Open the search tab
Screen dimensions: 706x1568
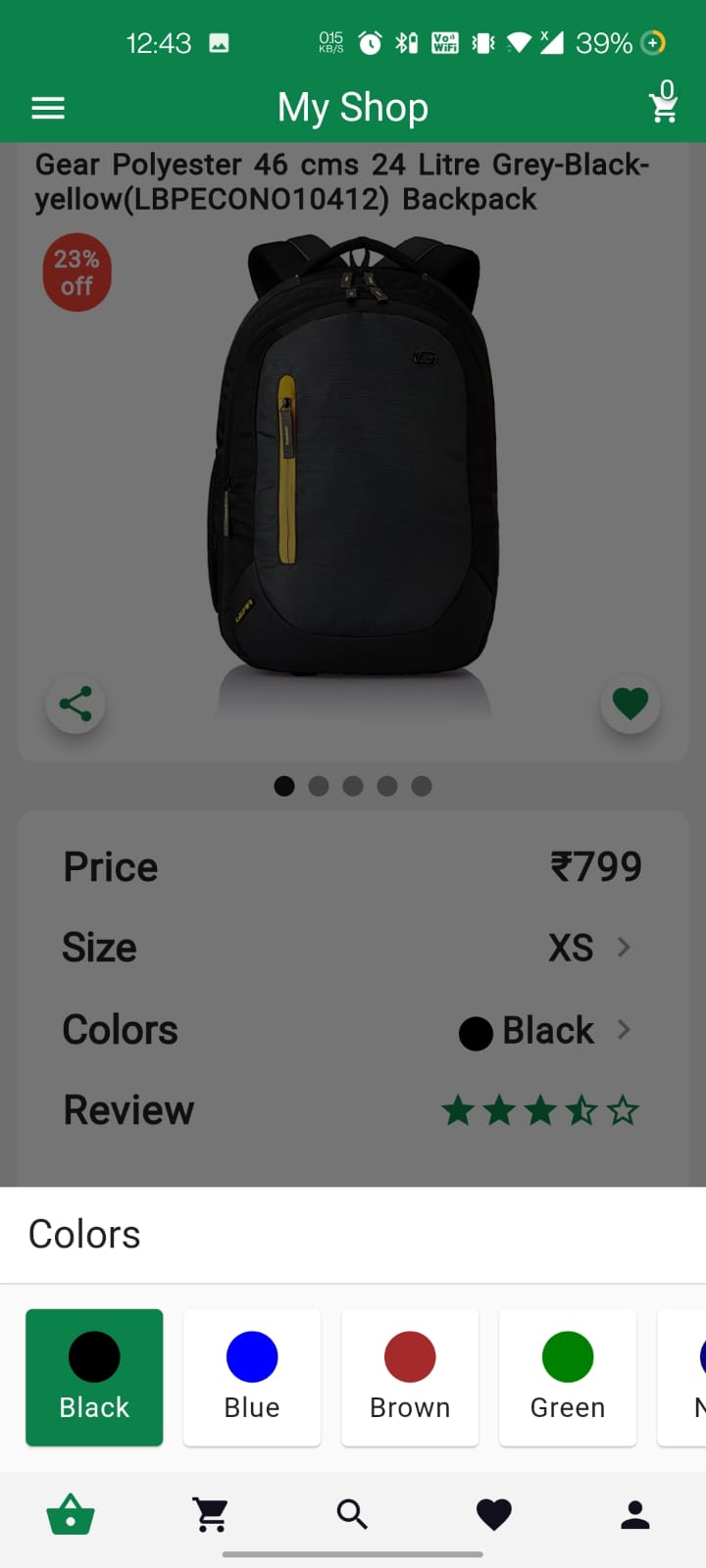click(352, 1514)
